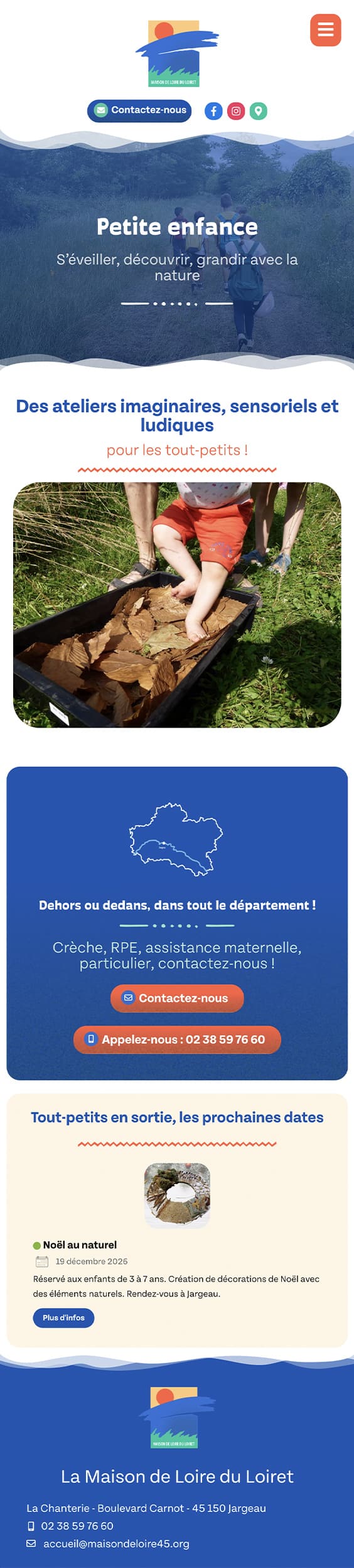This screenshot has width=354, height=1568.
Task: Open the Noël au naturel event image
Action: tap(177, 1195)
